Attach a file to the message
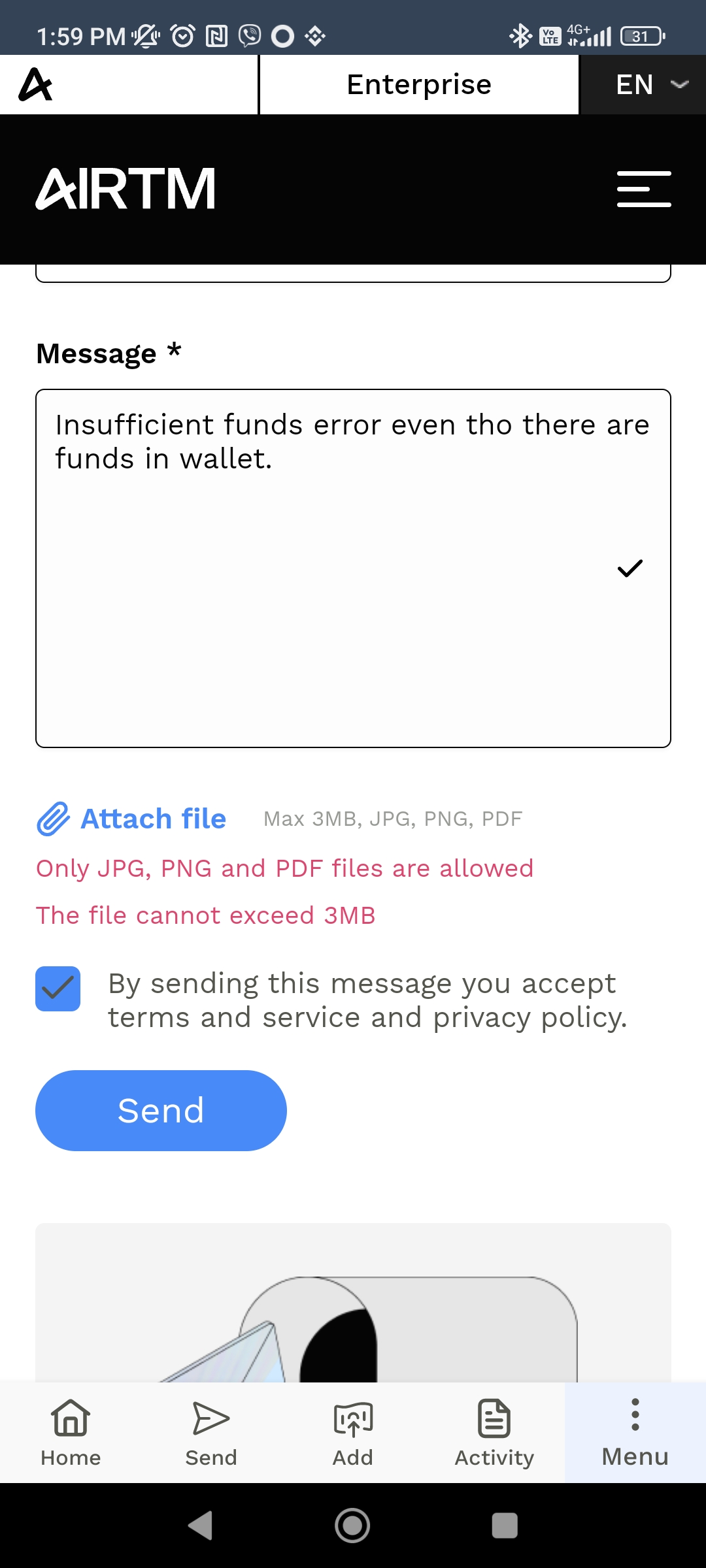The image size is (706, 1568). [x=131, y=819]
